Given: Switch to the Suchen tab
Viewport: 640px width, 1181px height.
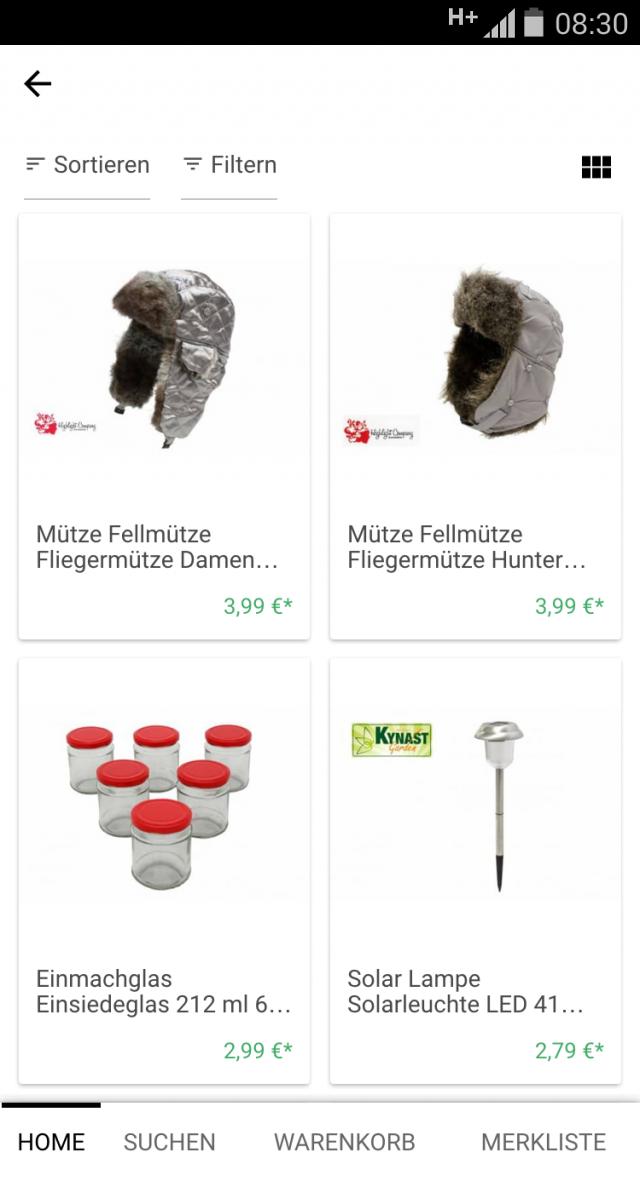Looking at the screenshot, I should (x=169, y=1142).
